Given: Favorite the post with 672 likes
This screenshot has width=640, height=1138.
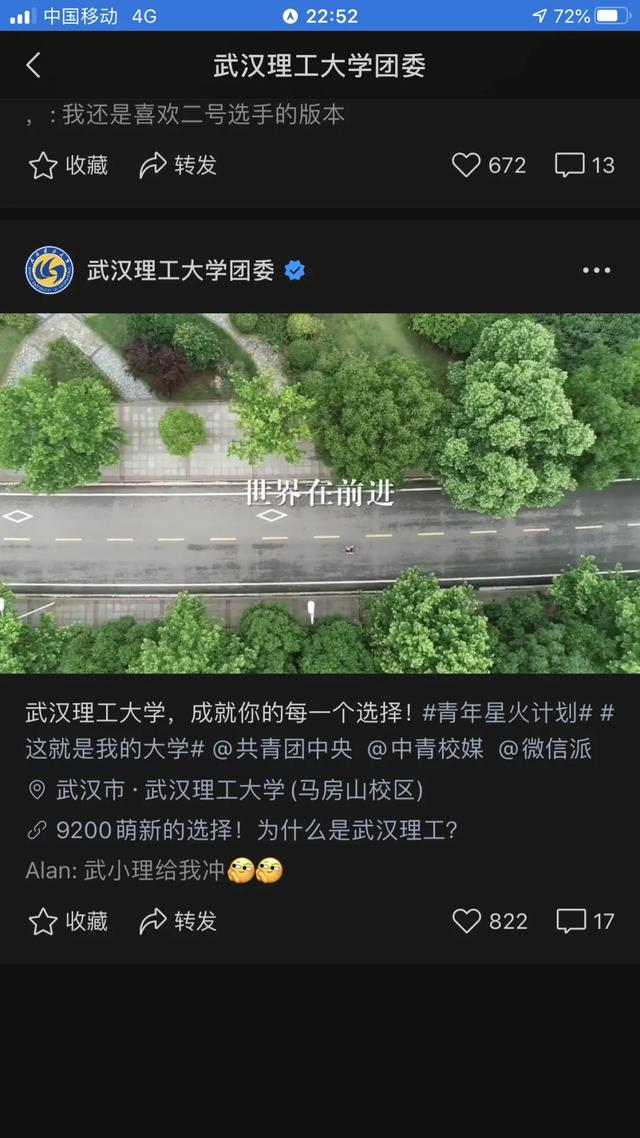Looking at the screenshot, I should point(68,165).
